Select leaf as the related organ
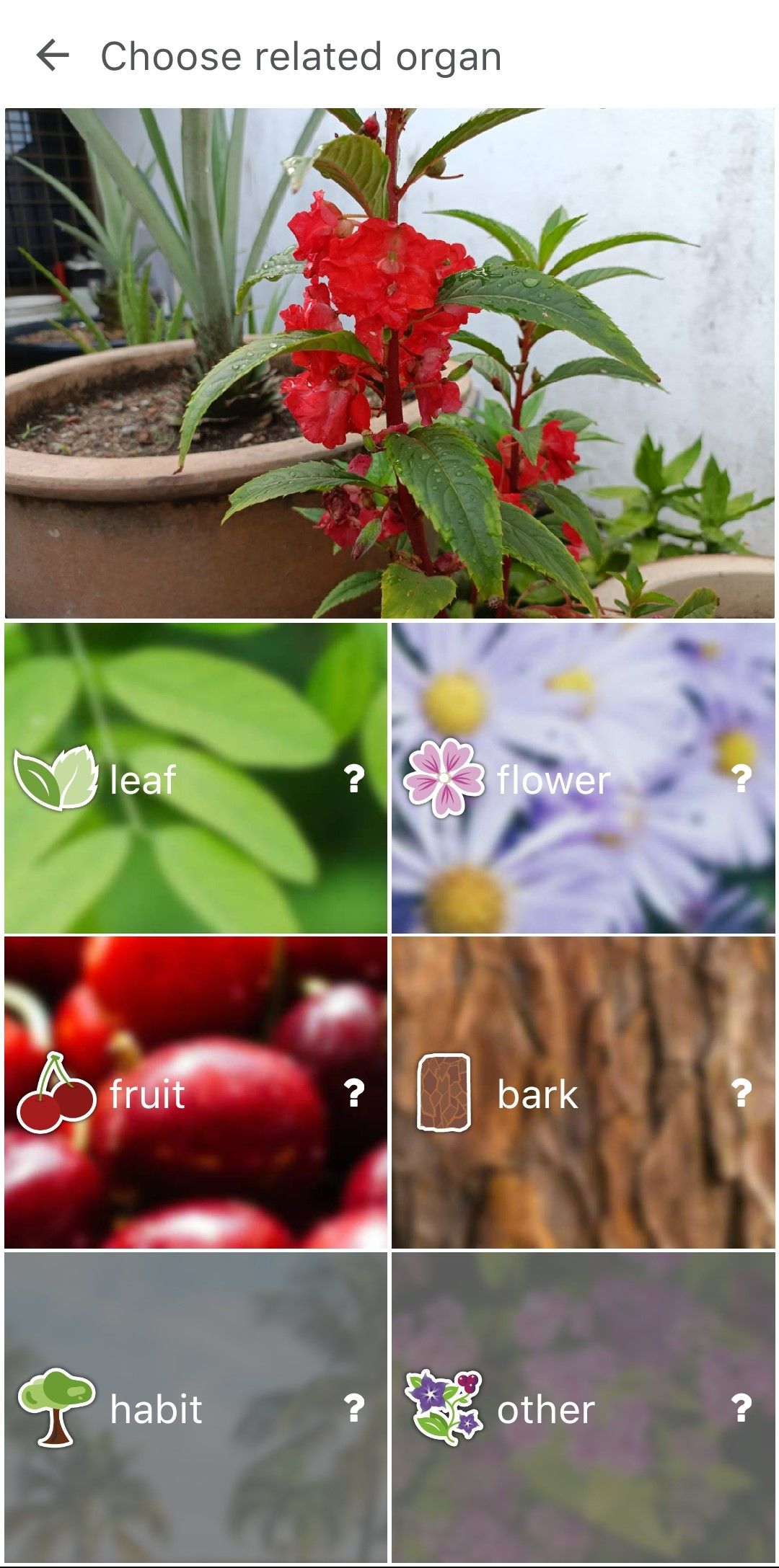This screenshot has height=1568, width=779. coord(144,779)
